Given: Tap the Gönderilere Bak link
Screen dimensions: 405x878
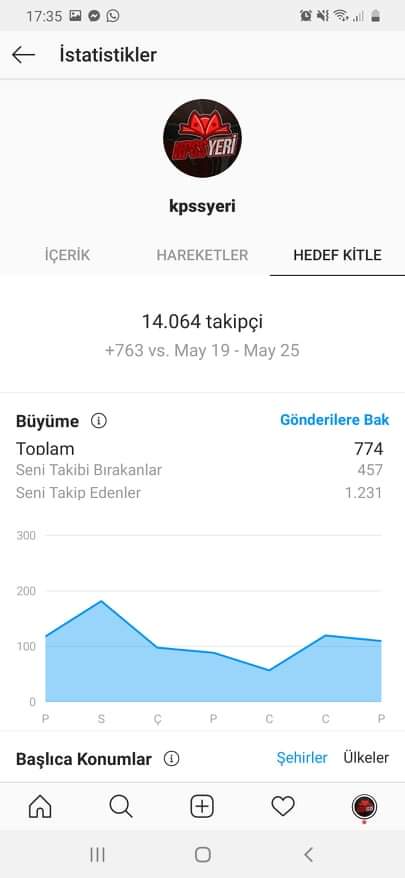Looking at the screenshot, I should point(334,420).
